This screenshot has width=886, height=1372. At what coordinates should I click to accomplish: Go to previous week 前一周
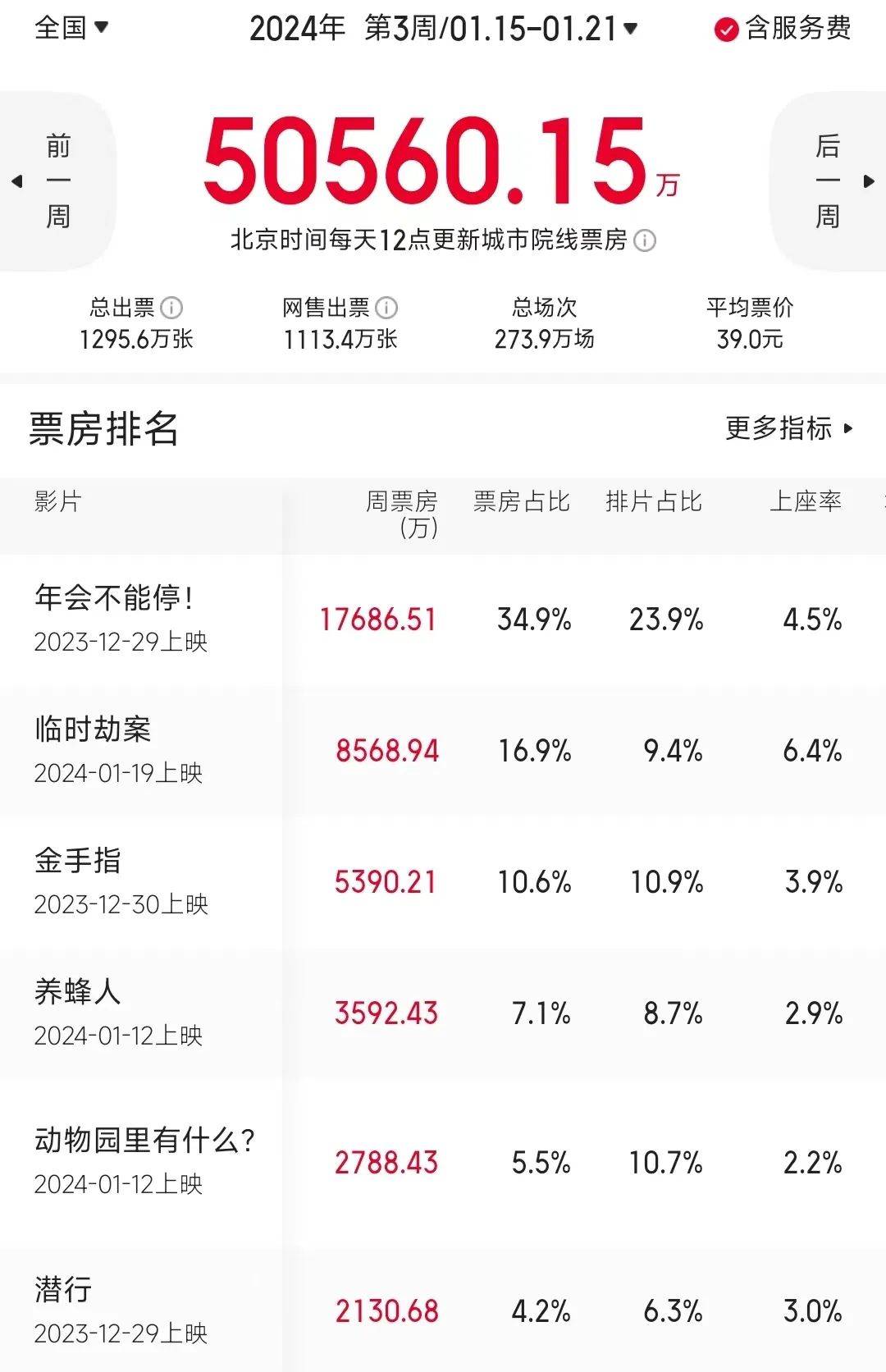point(56,181)
